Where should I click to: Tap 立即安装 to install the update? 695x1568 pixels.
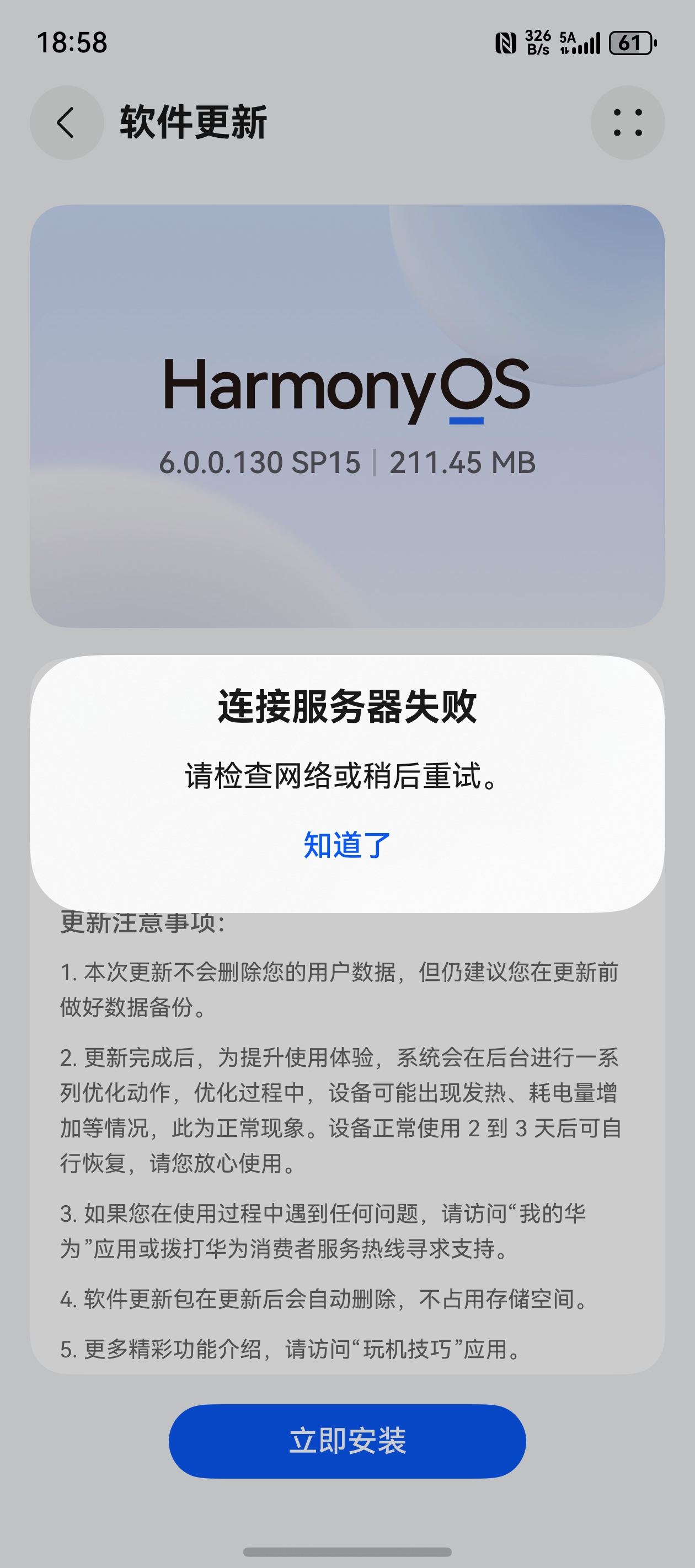click(x=346, y=1441)
